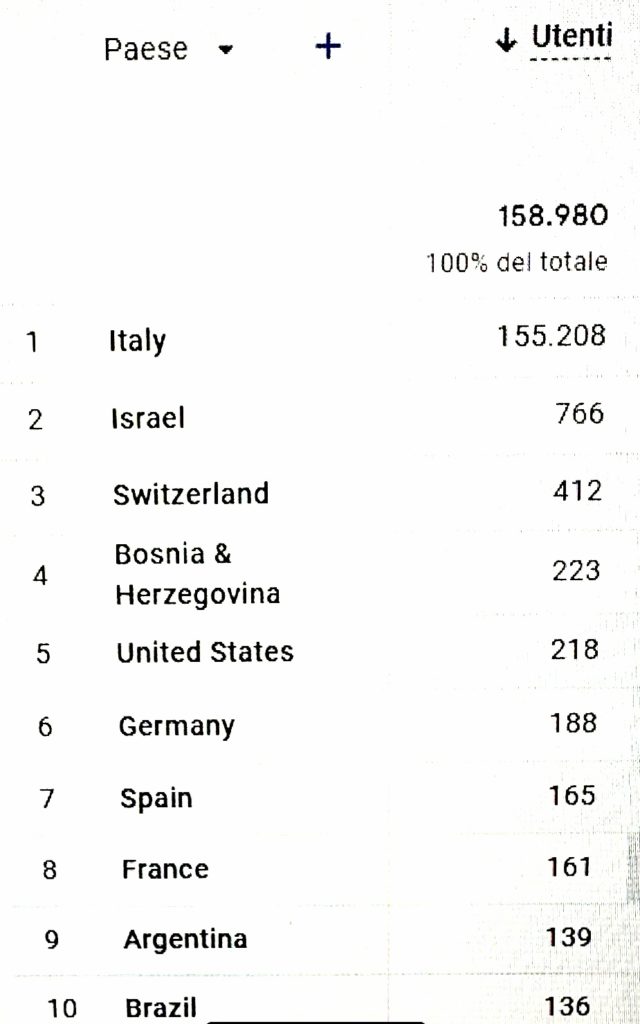Open the Paese dimension dropdown
640x1024 pixels.
click(168, 49)
